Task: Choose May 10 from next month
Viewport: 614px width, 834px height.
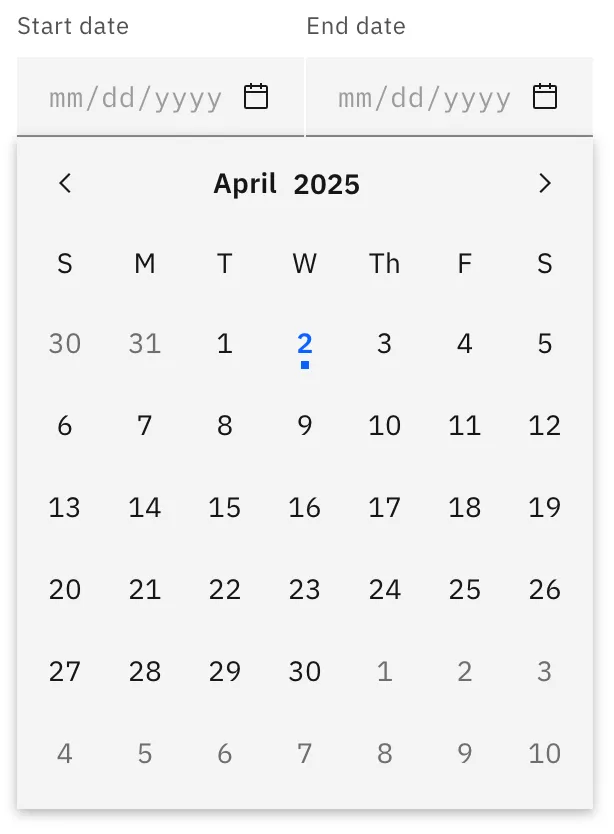Action: [x=545, y=754]
